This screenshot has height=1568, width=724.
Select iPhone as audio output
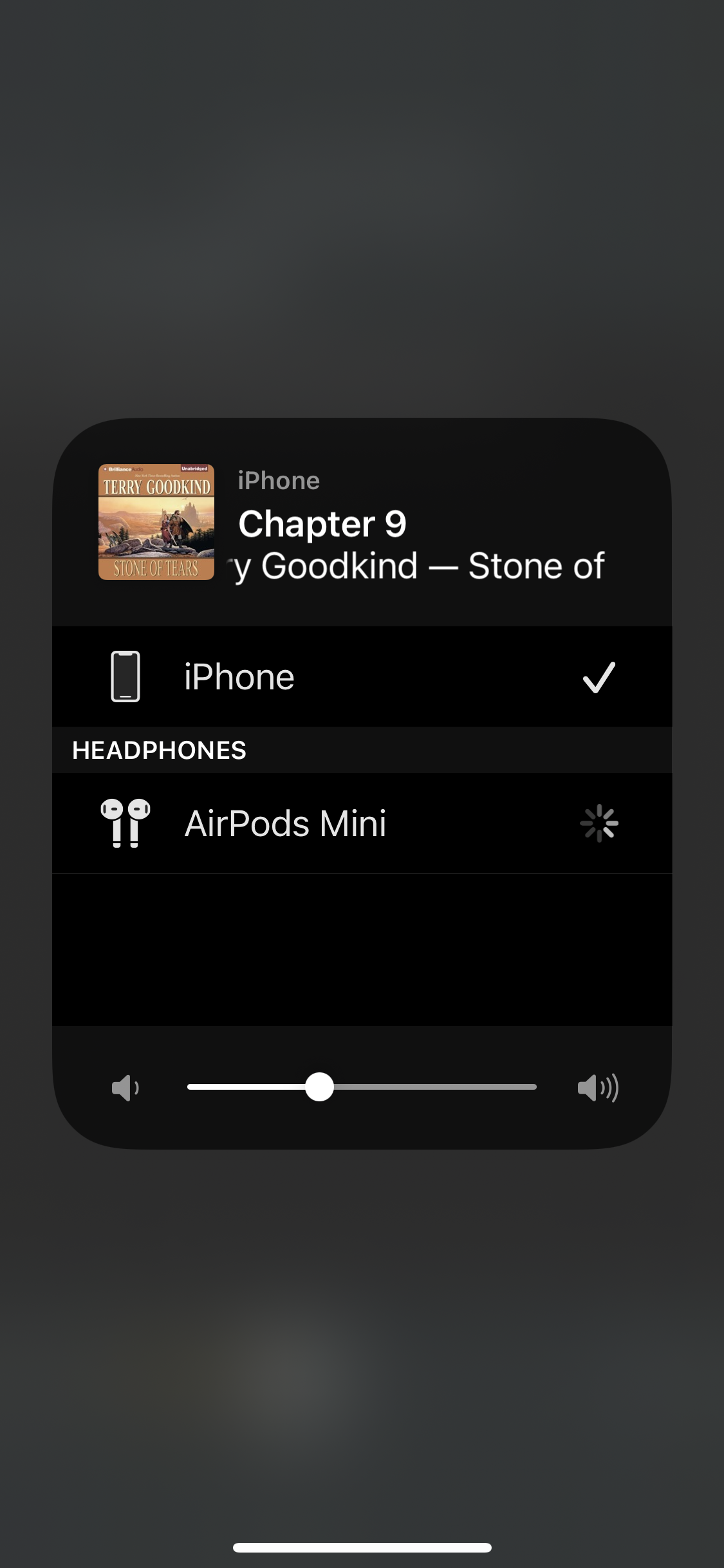coord(362,677)
